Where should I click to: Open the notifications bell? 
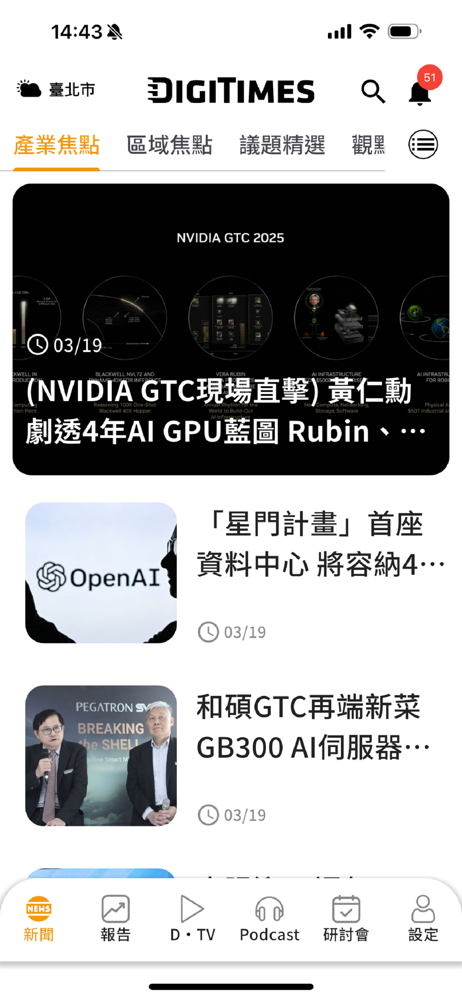point(420,91)
